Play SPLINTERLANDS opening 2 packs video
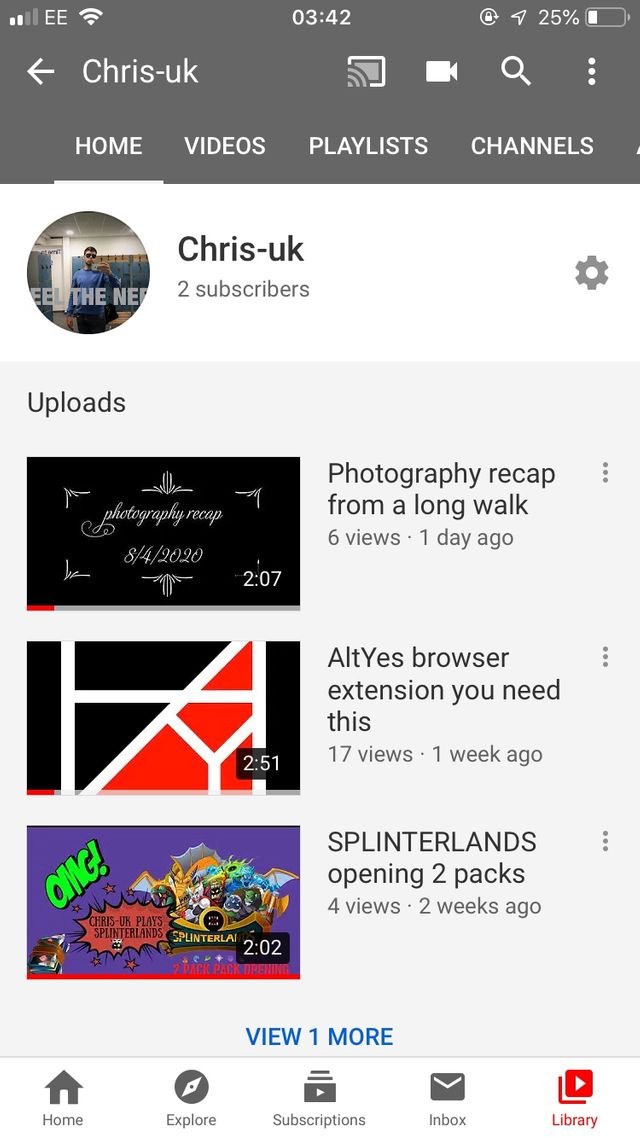The height and width of the screenshot is (1138, 640). tap(163, 901)
